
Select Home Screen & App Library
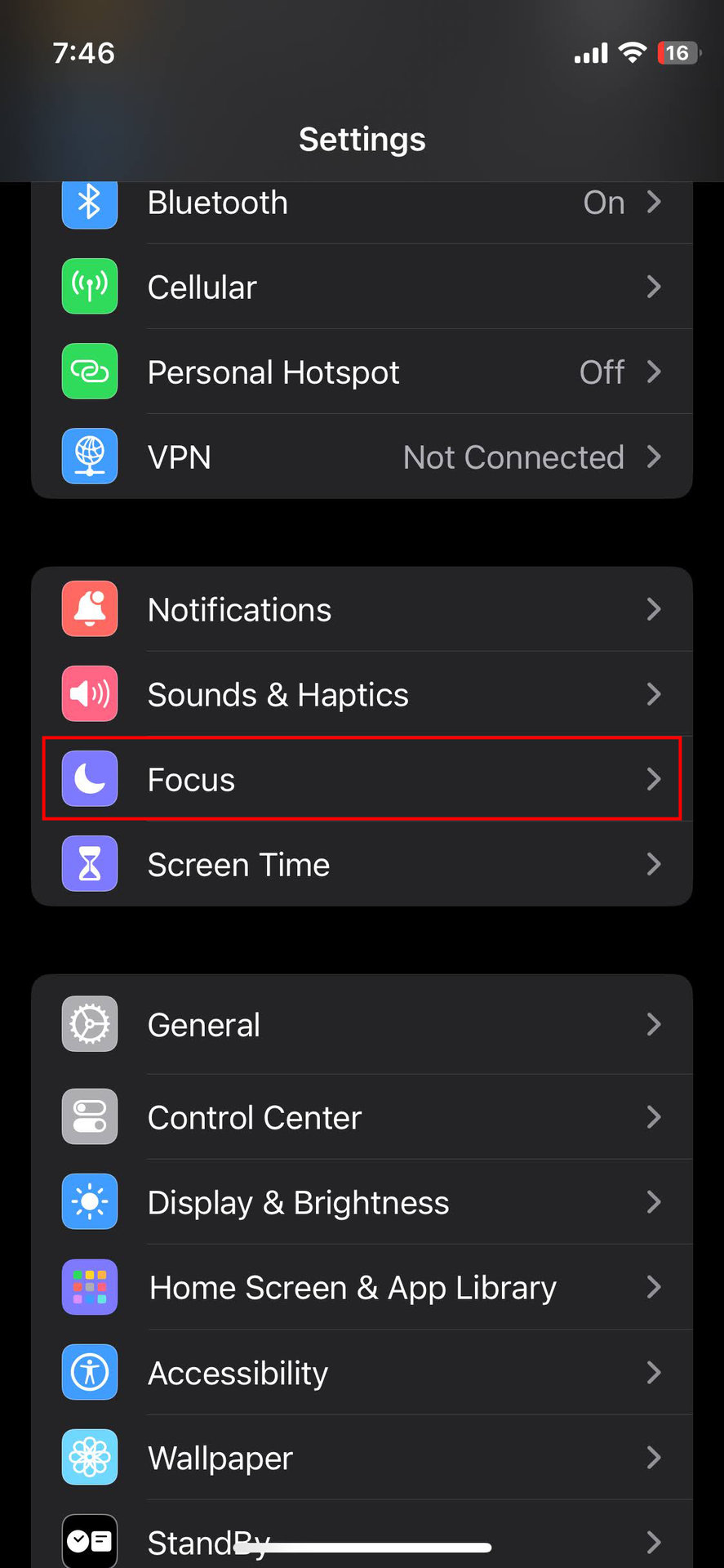(362, 1288)
